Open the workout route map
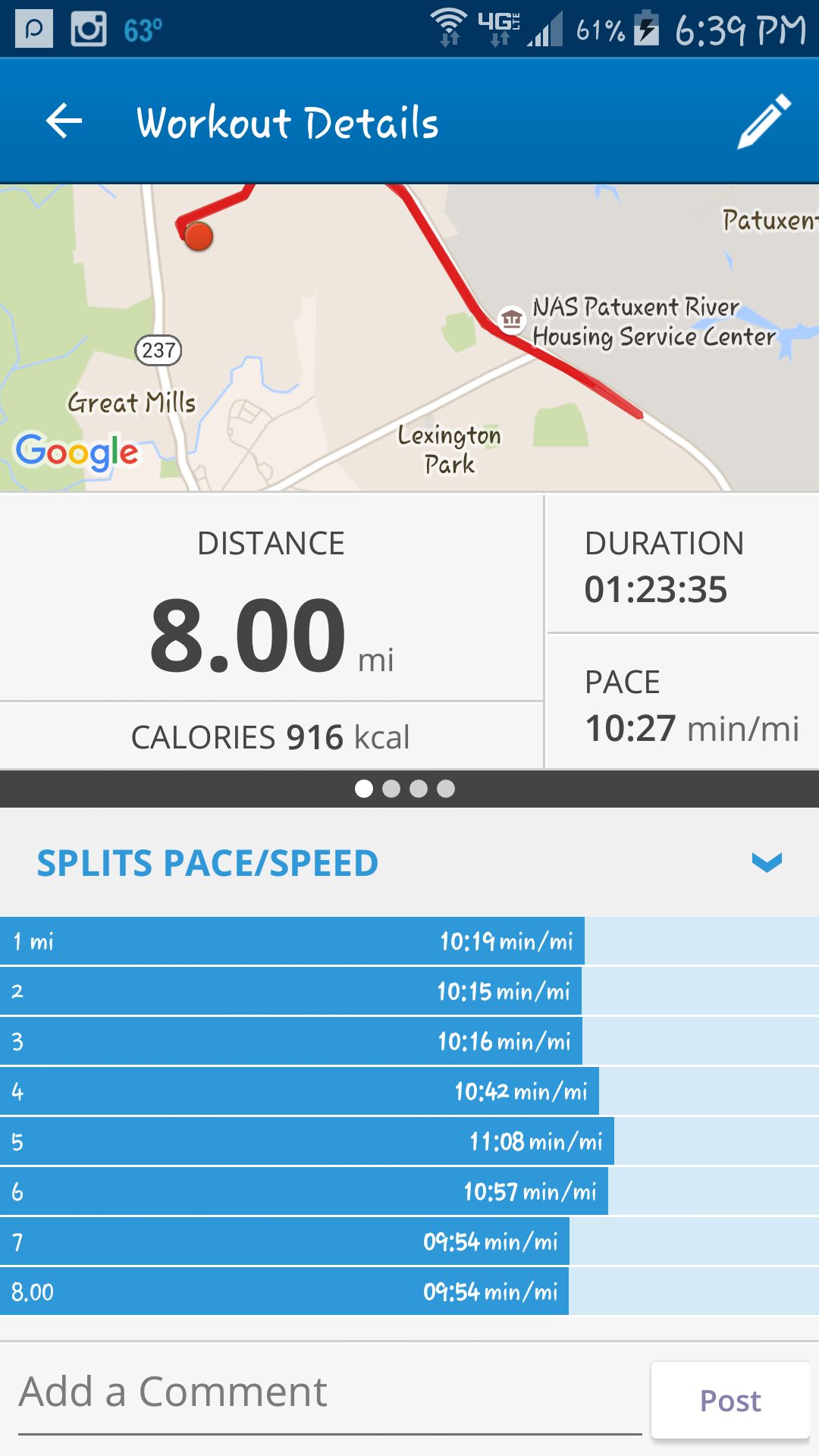This screenshot has width=819, height=1456. point(409,337)
